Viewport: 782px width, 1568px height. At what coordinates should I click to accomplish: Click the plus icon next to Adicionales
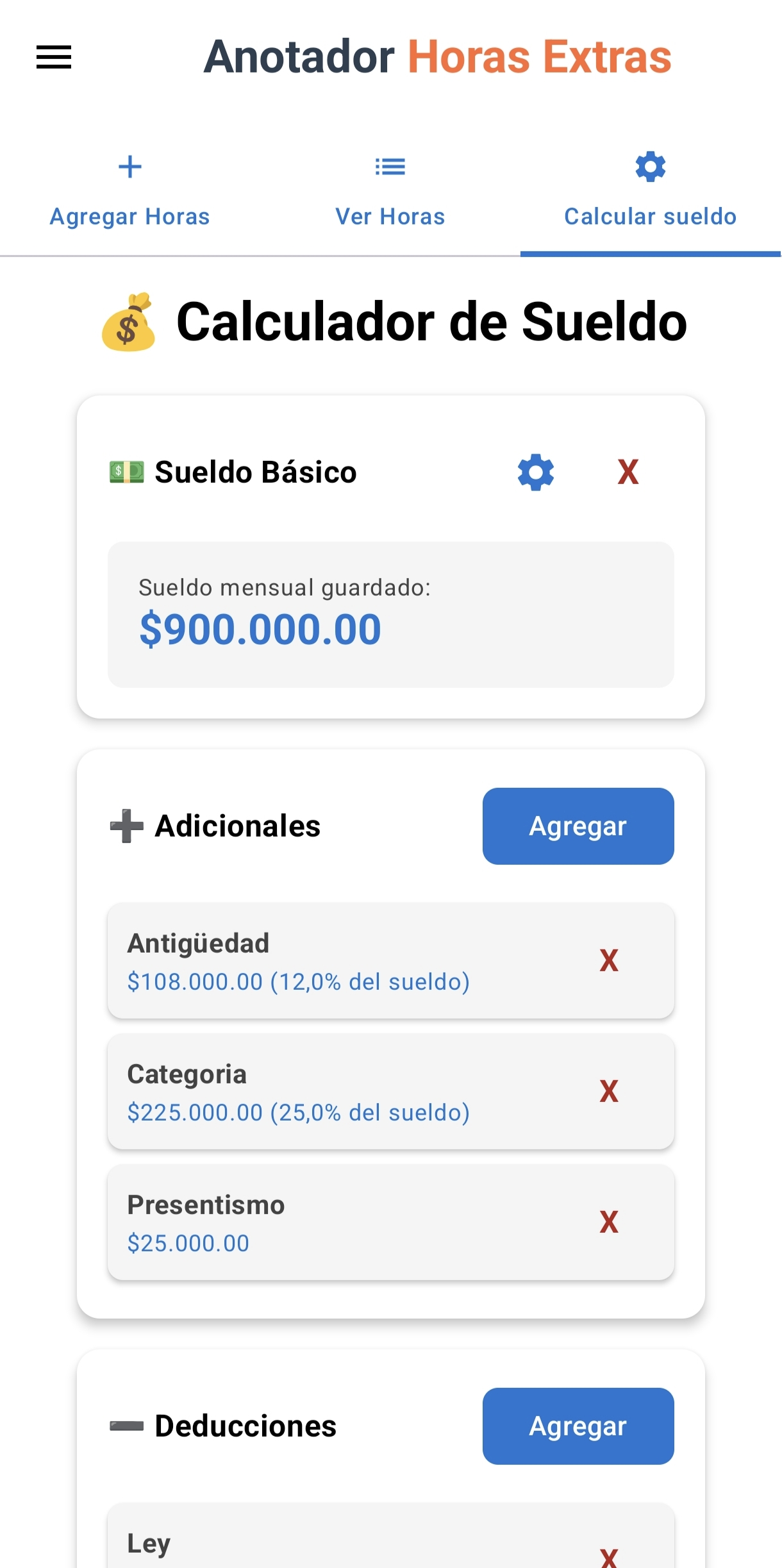tap(126, 826)
